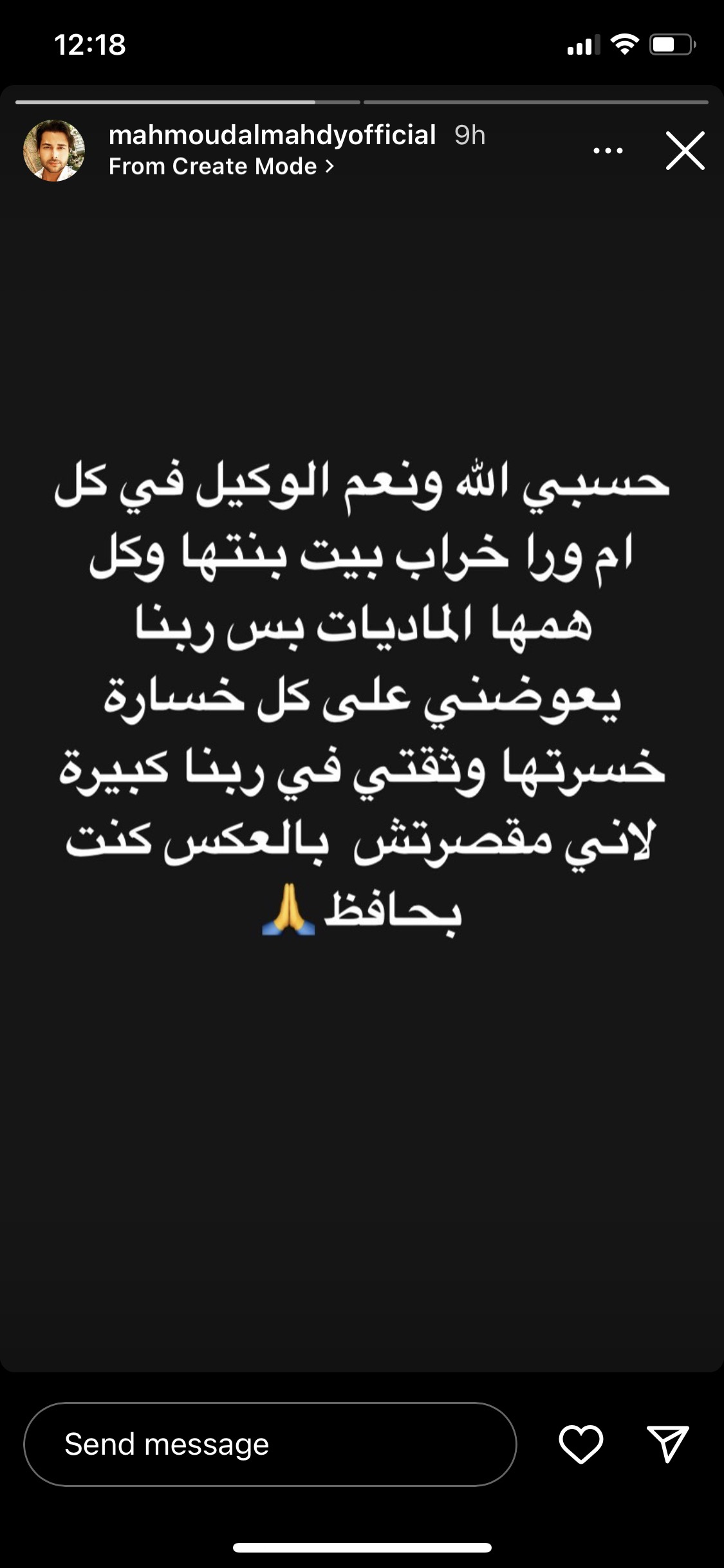Tap the mahmoudalmahdyofficial username
The height and width of the screenshot is (1568, 724).
[x=272, y=135]
